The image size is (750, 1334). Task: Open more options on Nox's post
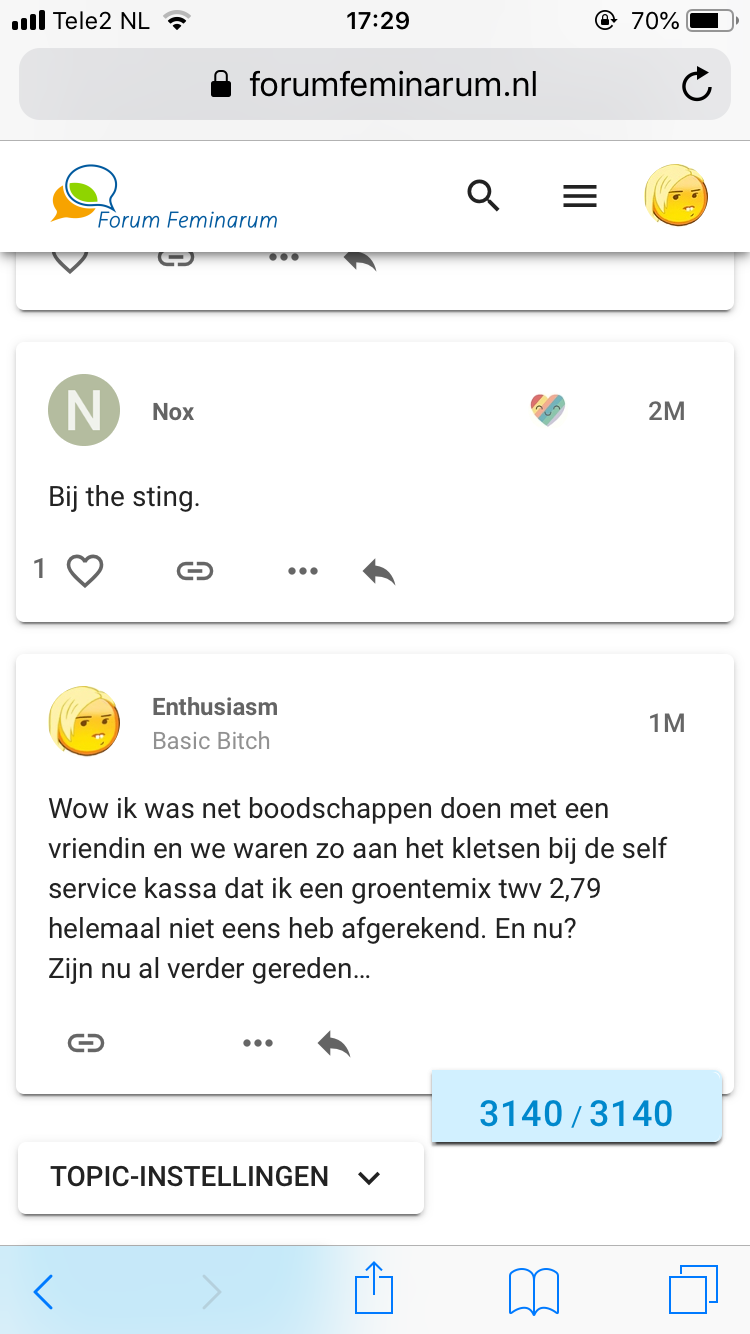coord(302,571)
